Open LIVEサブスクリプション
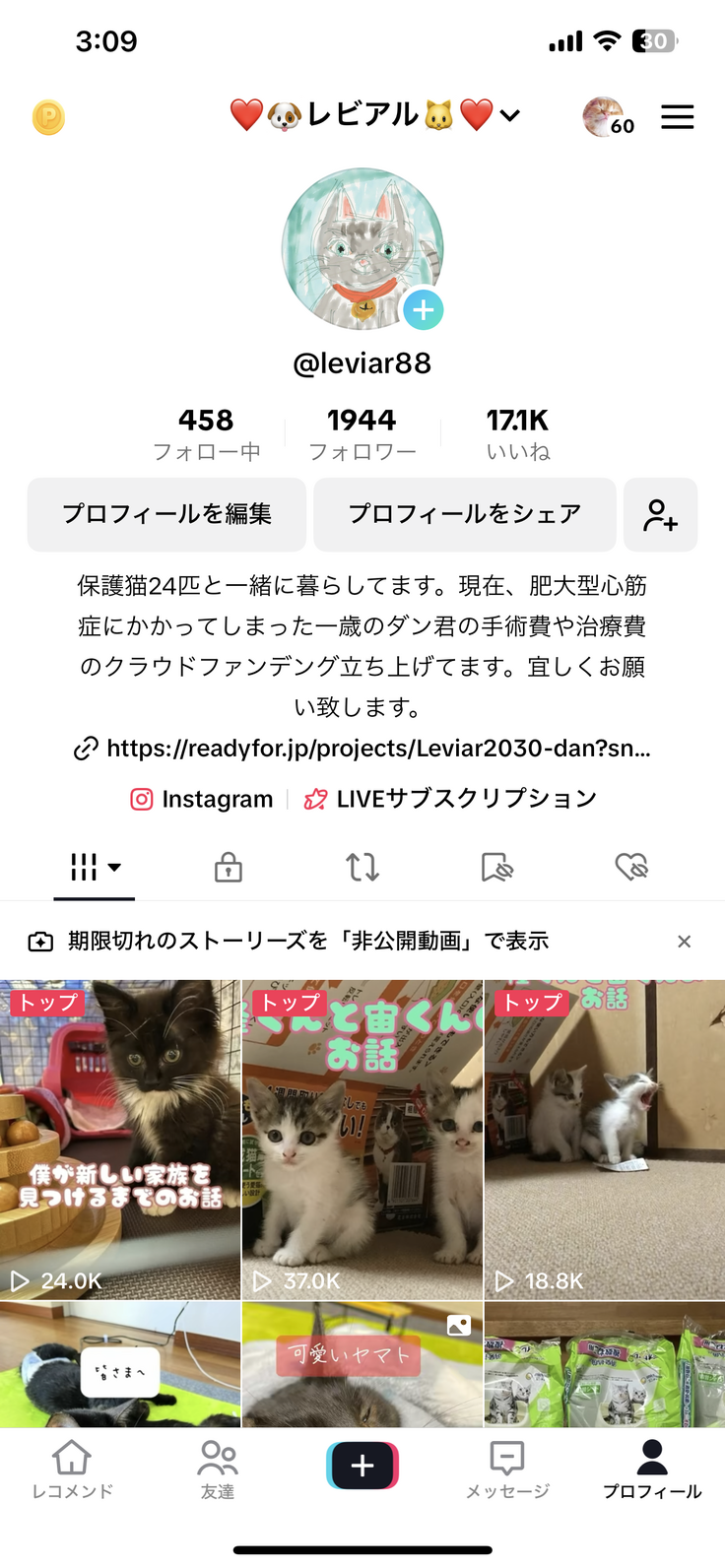 coord(451,799)
